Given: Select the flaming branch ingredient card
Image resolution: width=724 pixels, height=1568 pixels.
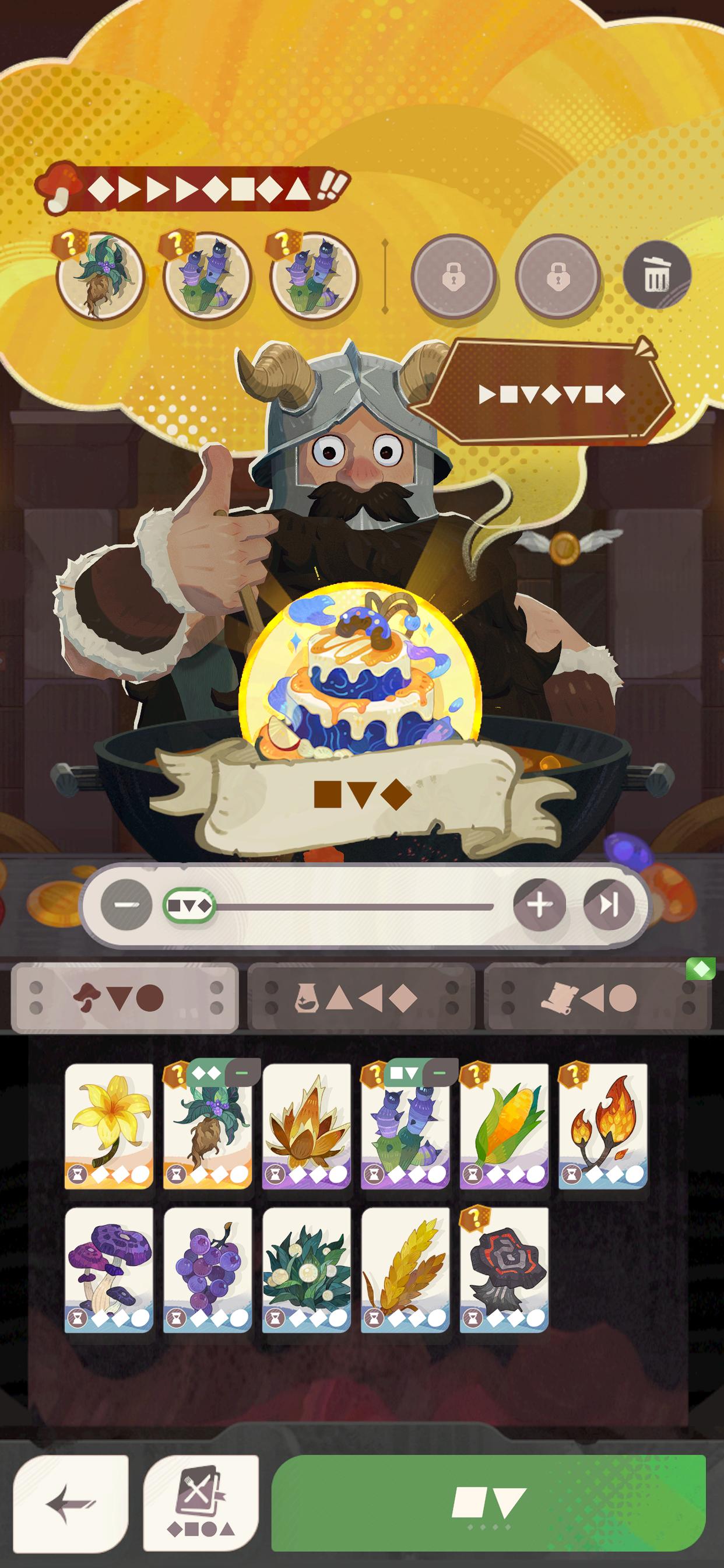Looking at the screenshot, I should point(603,1126).
